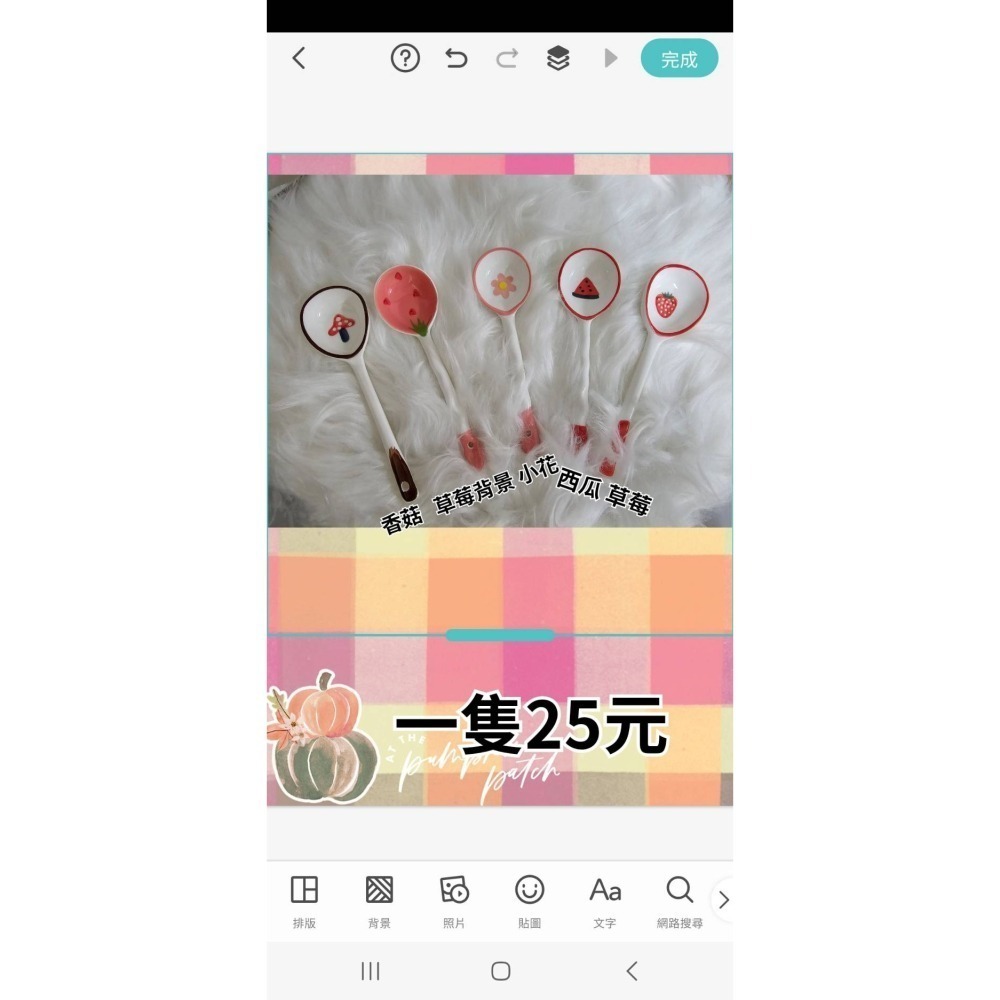Open system recent apps

370,971
